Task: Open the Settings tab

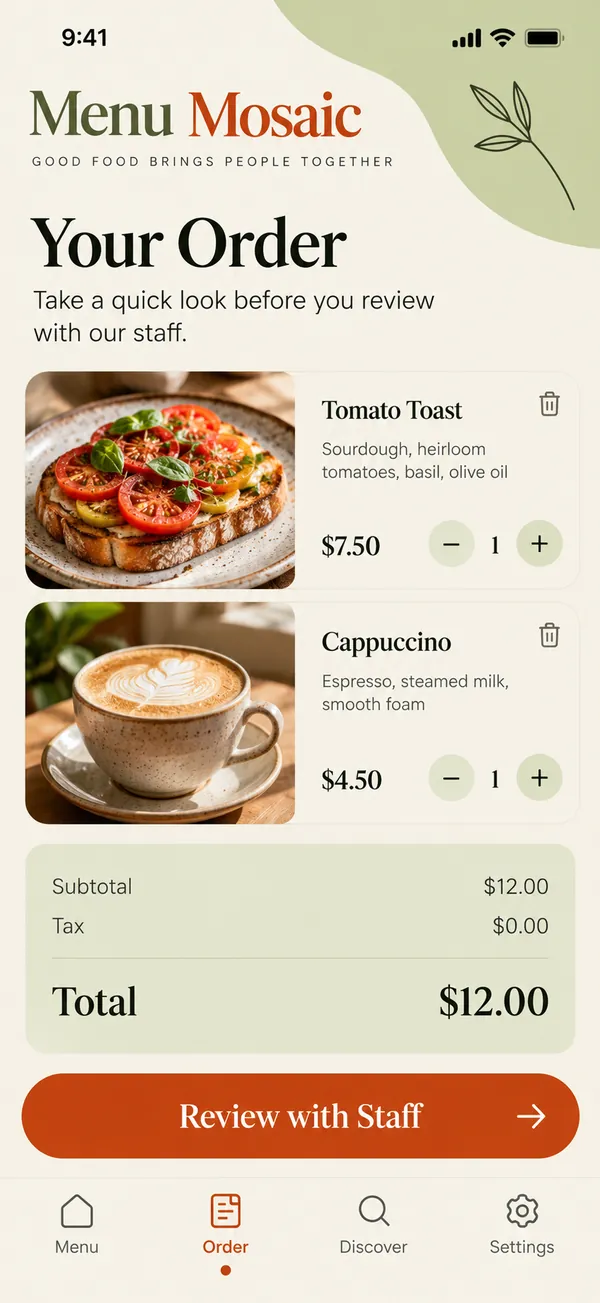Action: [x=522, y=1225]
